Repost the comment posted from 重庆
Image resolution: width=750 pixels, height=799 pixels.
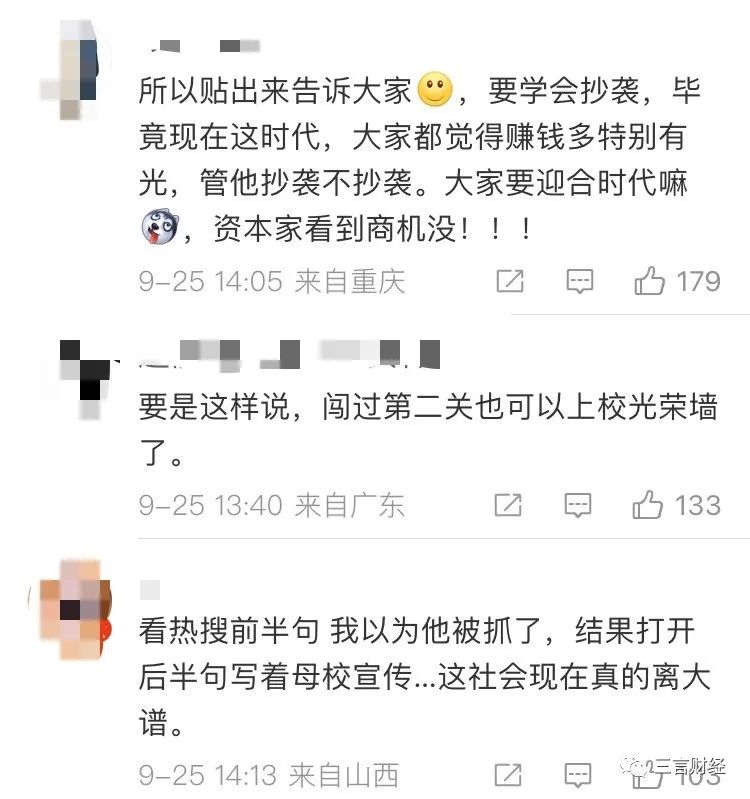pos(509,281)
